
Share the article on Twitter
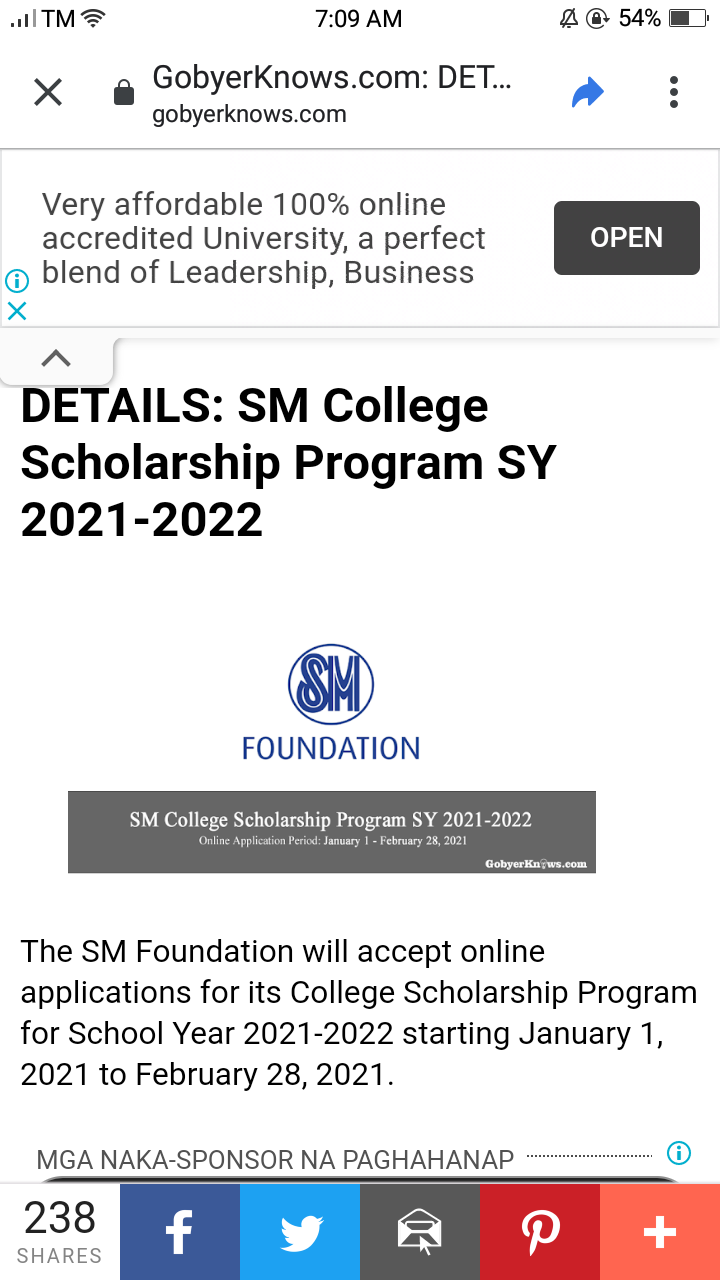(300, 1232)
